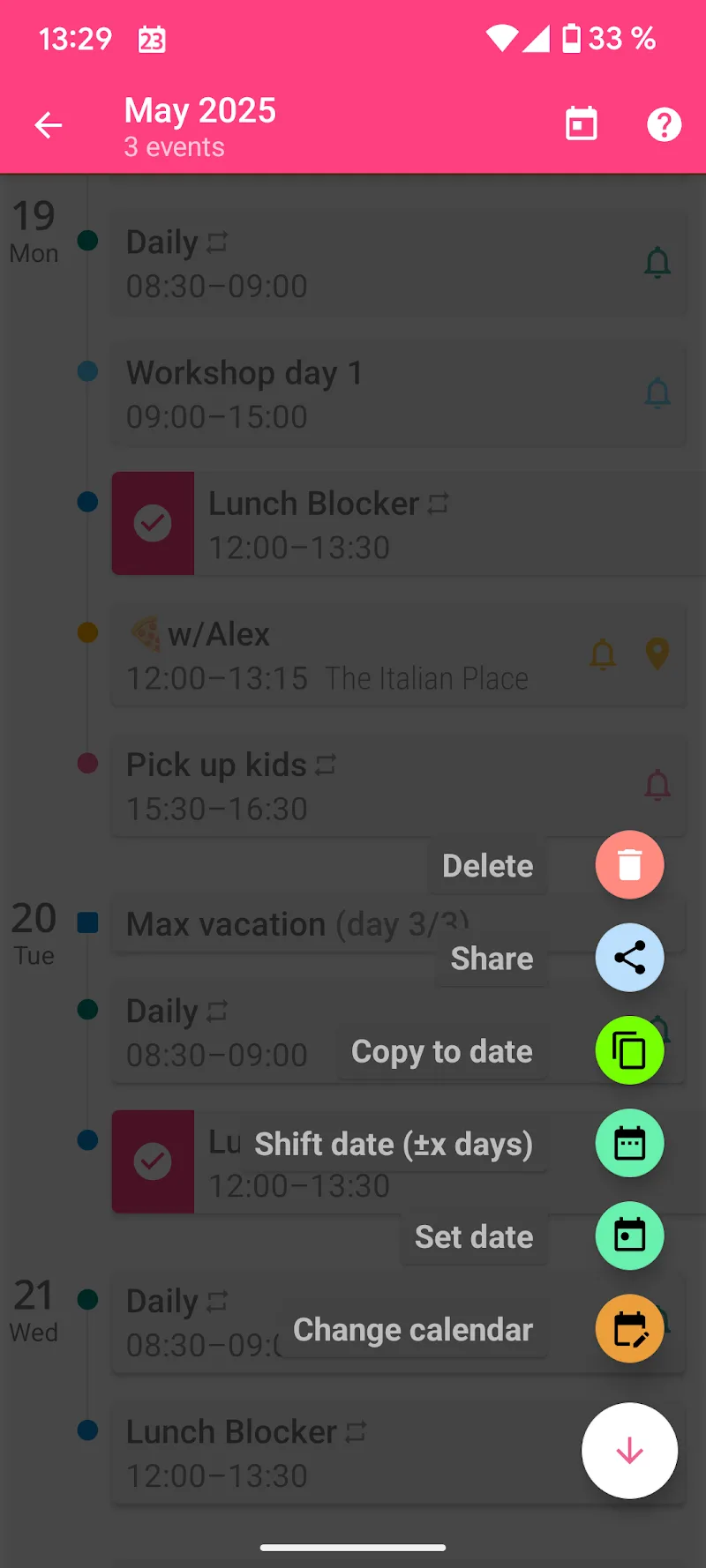Deselect Monday's Lunch Blocker event

pyautogui.click(x=153, y=523)
